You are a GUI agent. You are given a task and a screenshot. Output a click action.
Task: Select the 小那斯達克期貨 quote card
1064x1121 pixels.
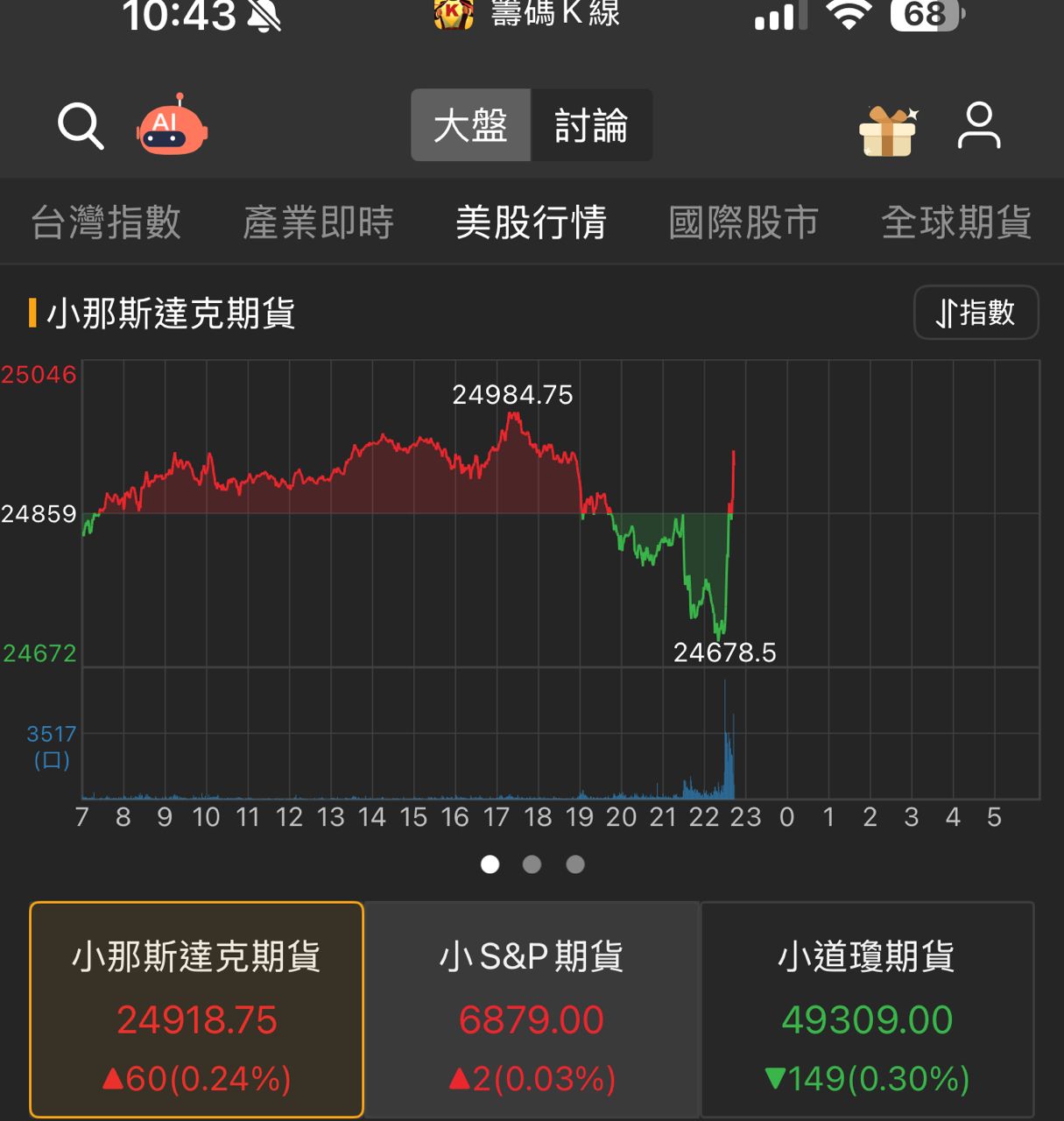[197, 1010]
